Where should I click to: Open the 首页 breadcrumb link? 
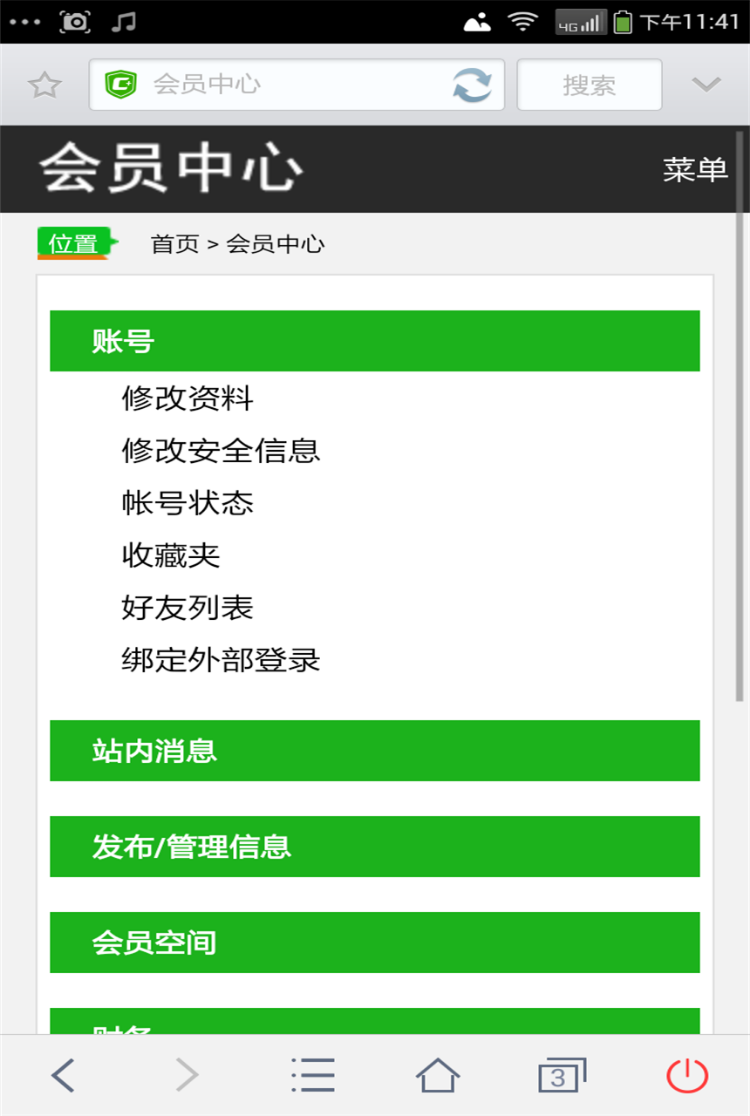(x=172, y=244)
